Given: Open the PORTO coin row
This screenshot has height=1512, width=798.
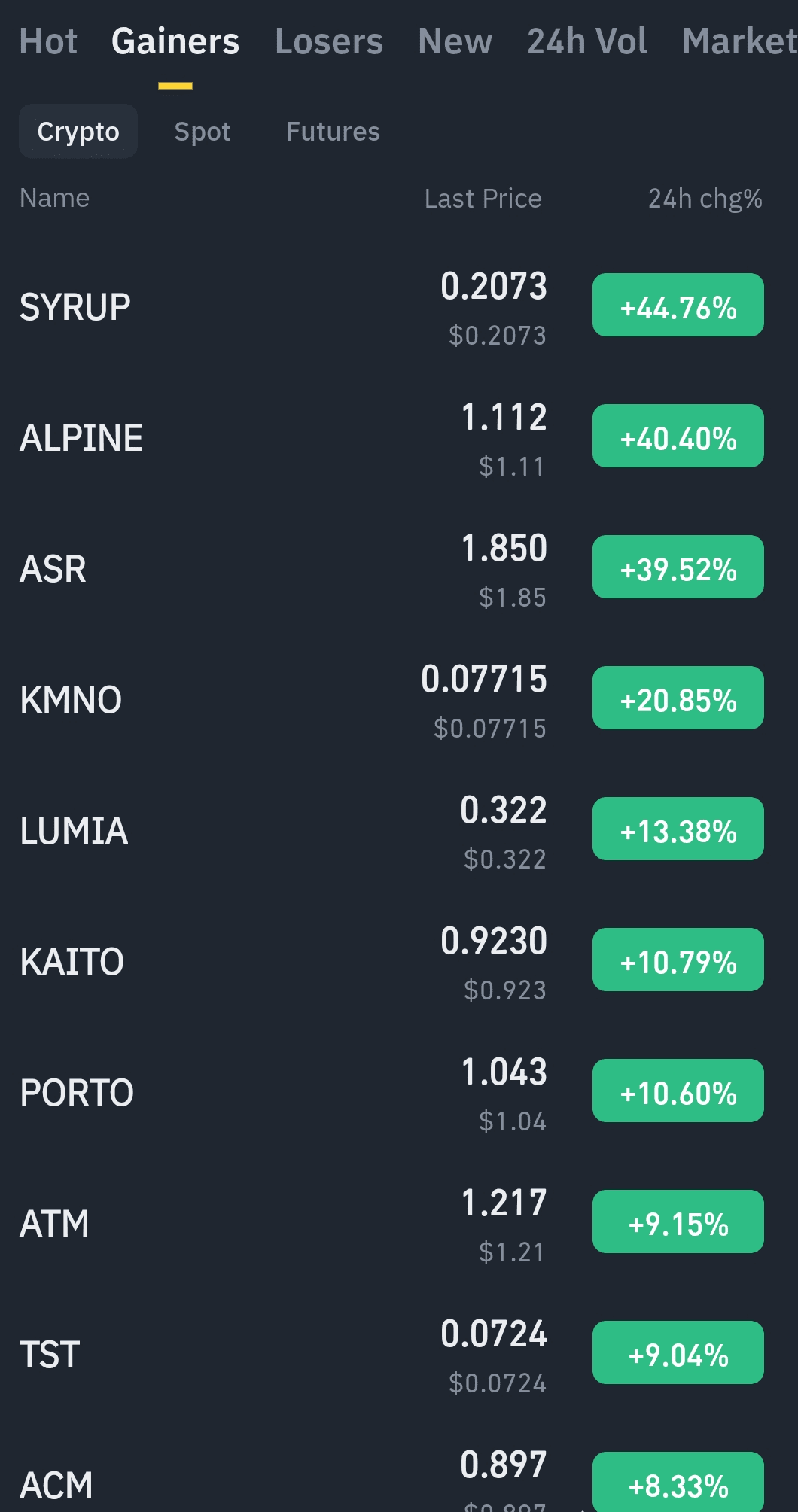Looking at the screenshot, I should [x=77, y=1093].
